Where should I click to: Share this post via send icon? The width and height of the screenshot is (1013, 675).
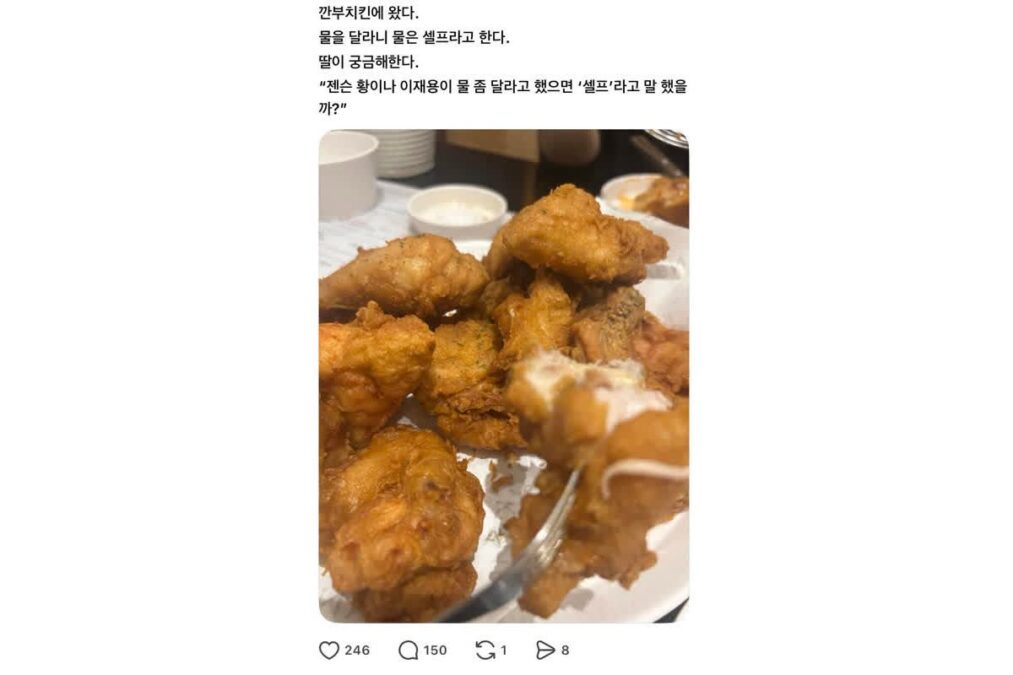[545, 650]
